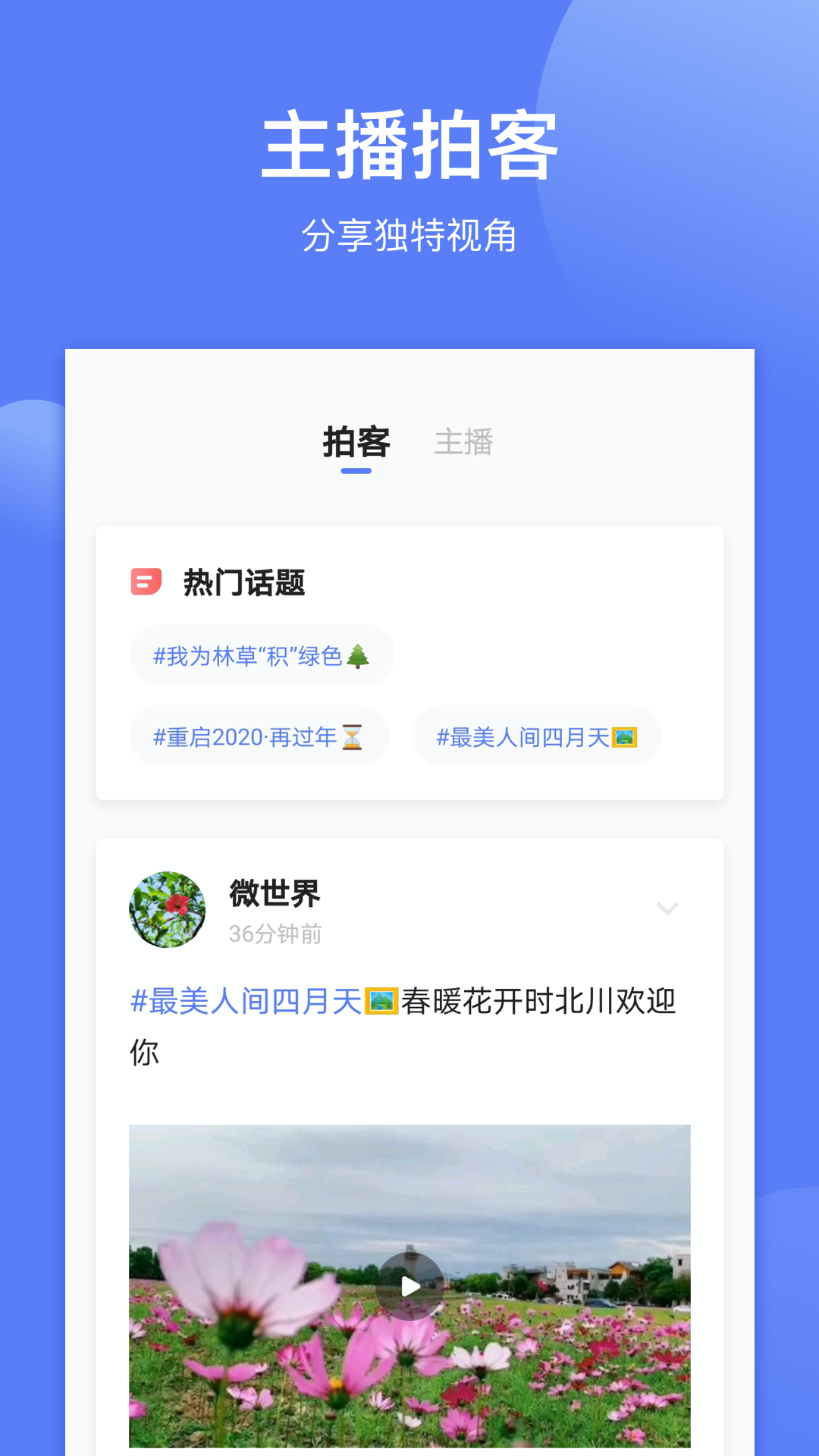Screen dimensions: 819x1456
Task: Open the #重启2020·再过年 topic
Action: click(259, 736)
